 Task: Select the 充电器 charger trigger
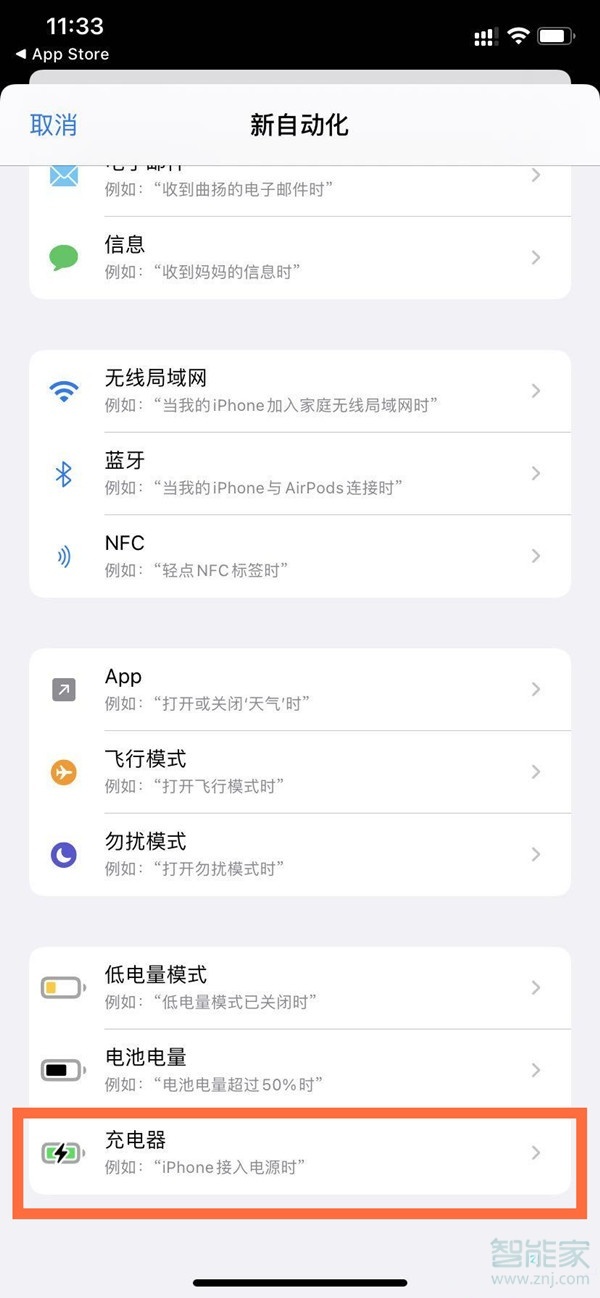[300, 1153]
